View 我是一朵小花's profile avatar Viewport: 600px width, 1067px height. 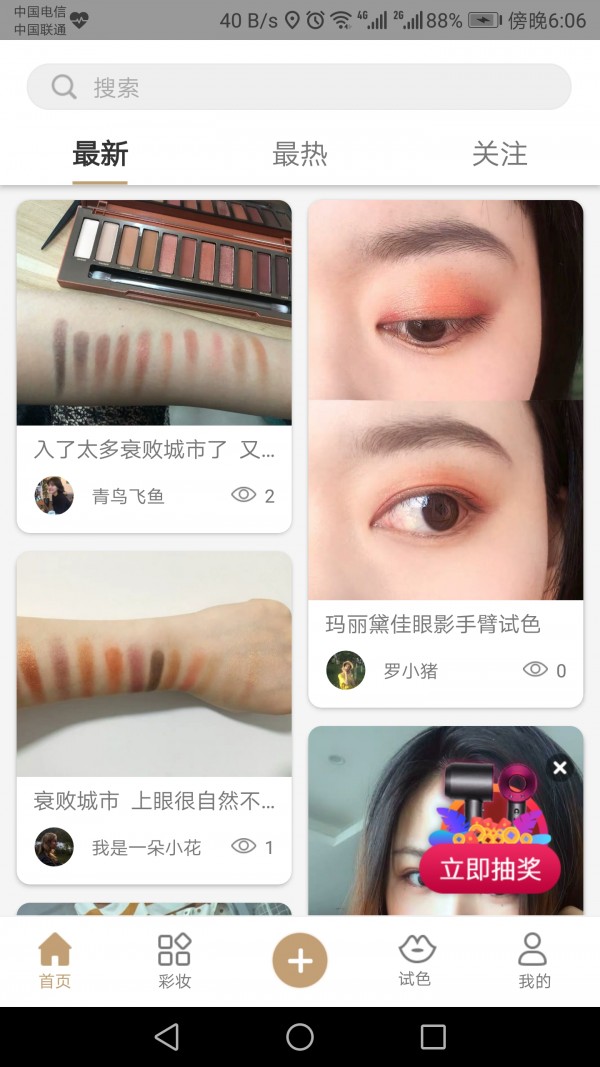54,847
